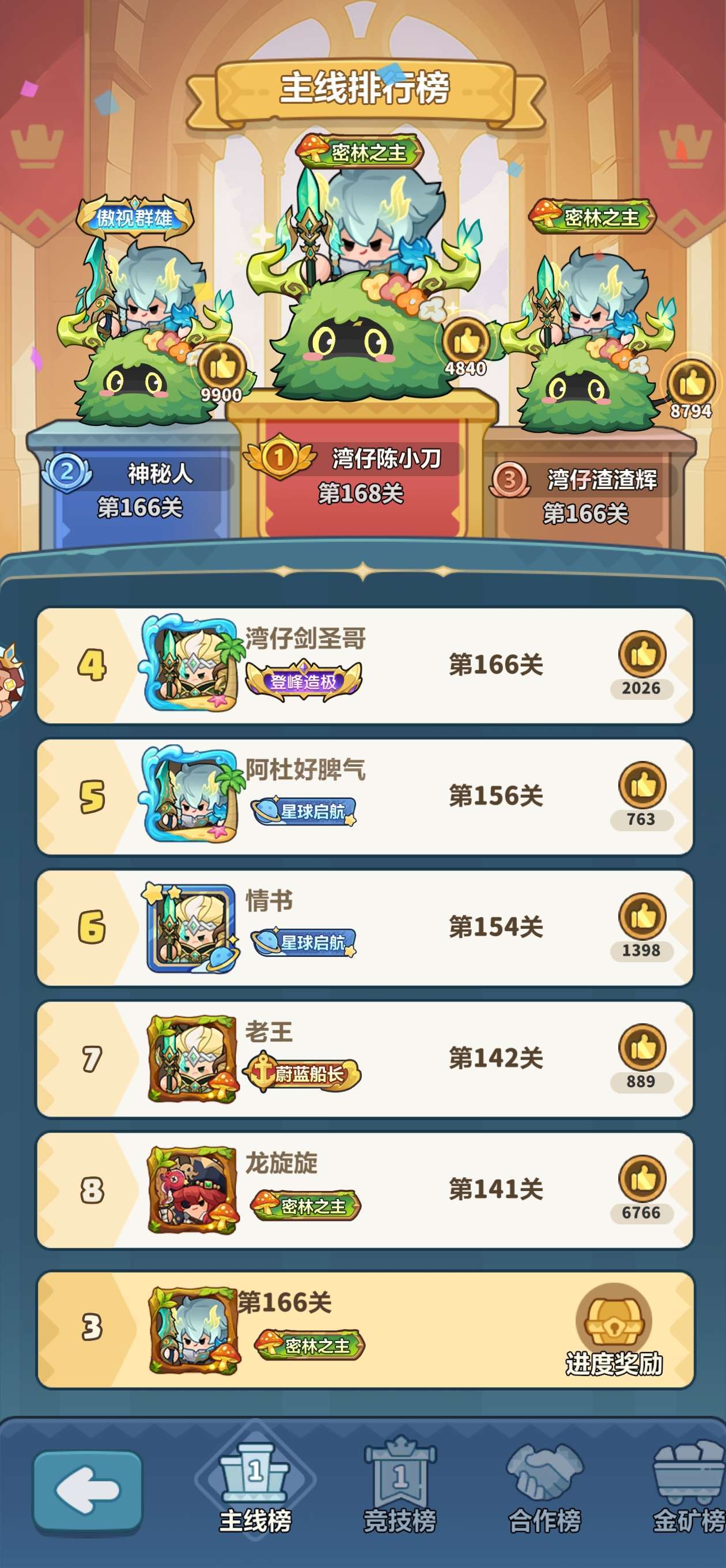The image size is (726, 1568).
Task: Like 龙旋旋 with the thumbs-up
Action: coord(642,1179)
